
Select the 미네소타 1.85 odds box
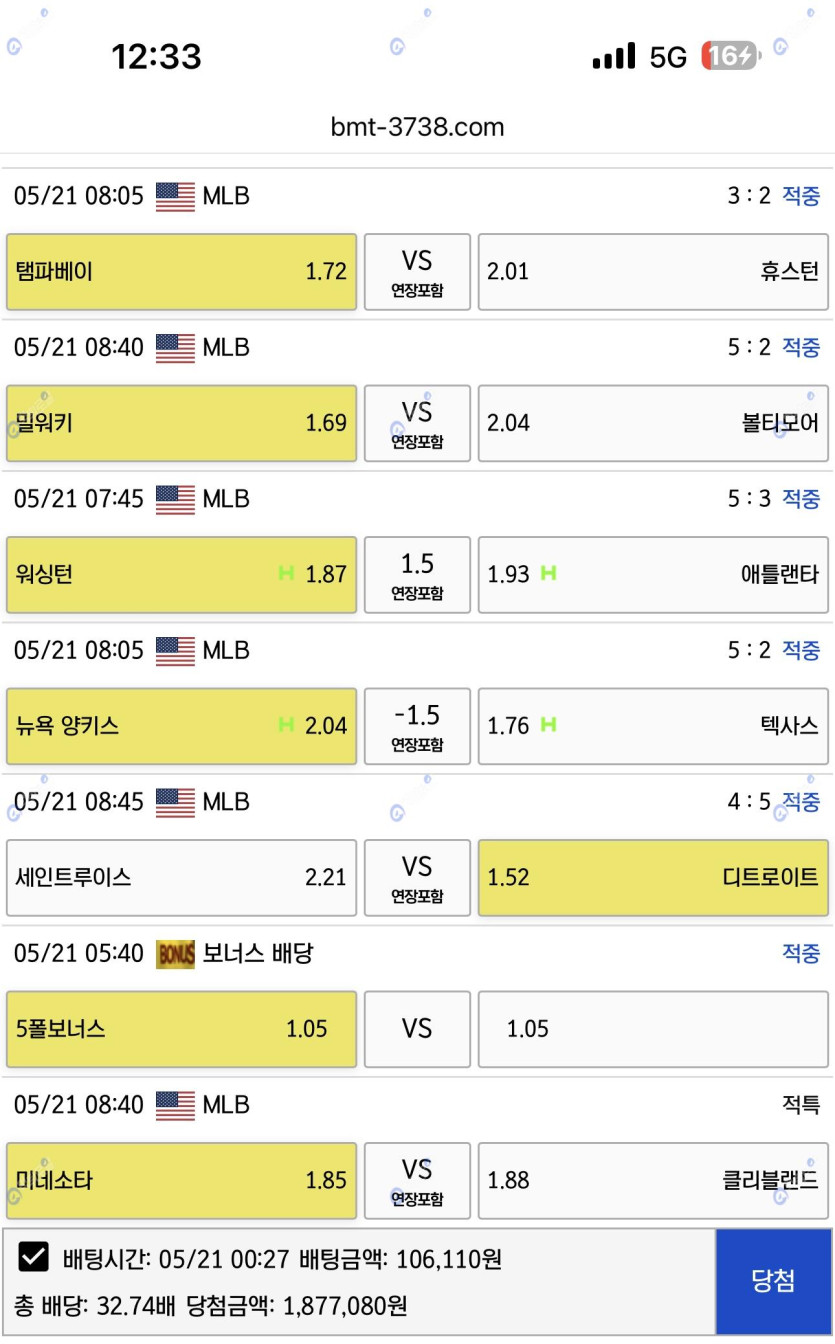pyautogui.click(x=181, y=1181)
